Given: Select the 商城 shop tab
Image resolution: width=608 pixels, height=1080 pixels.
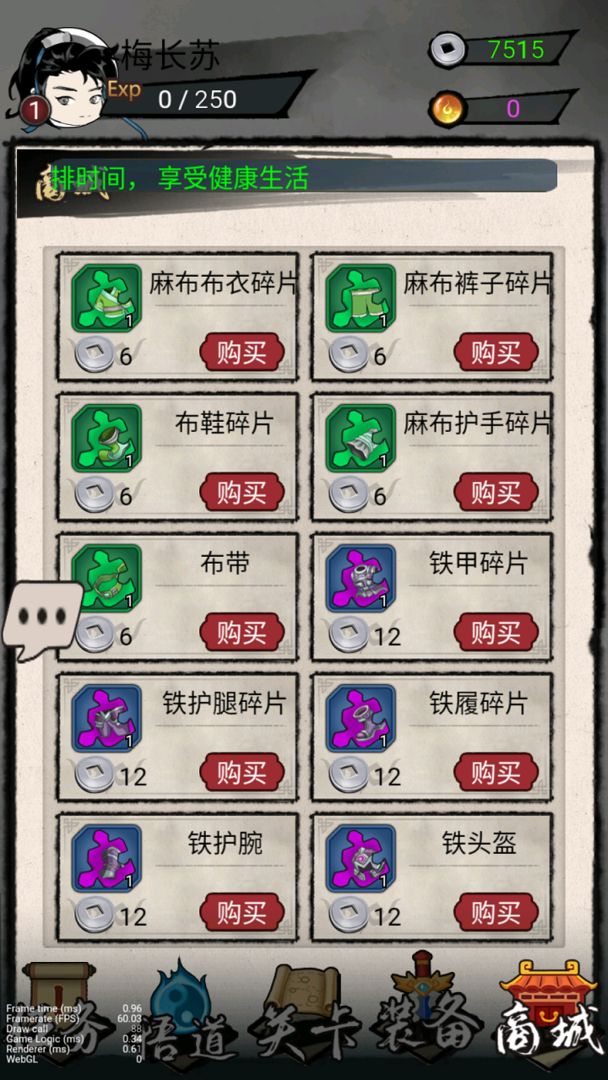Looking at the screenshot, I should tap(549, 1012).
